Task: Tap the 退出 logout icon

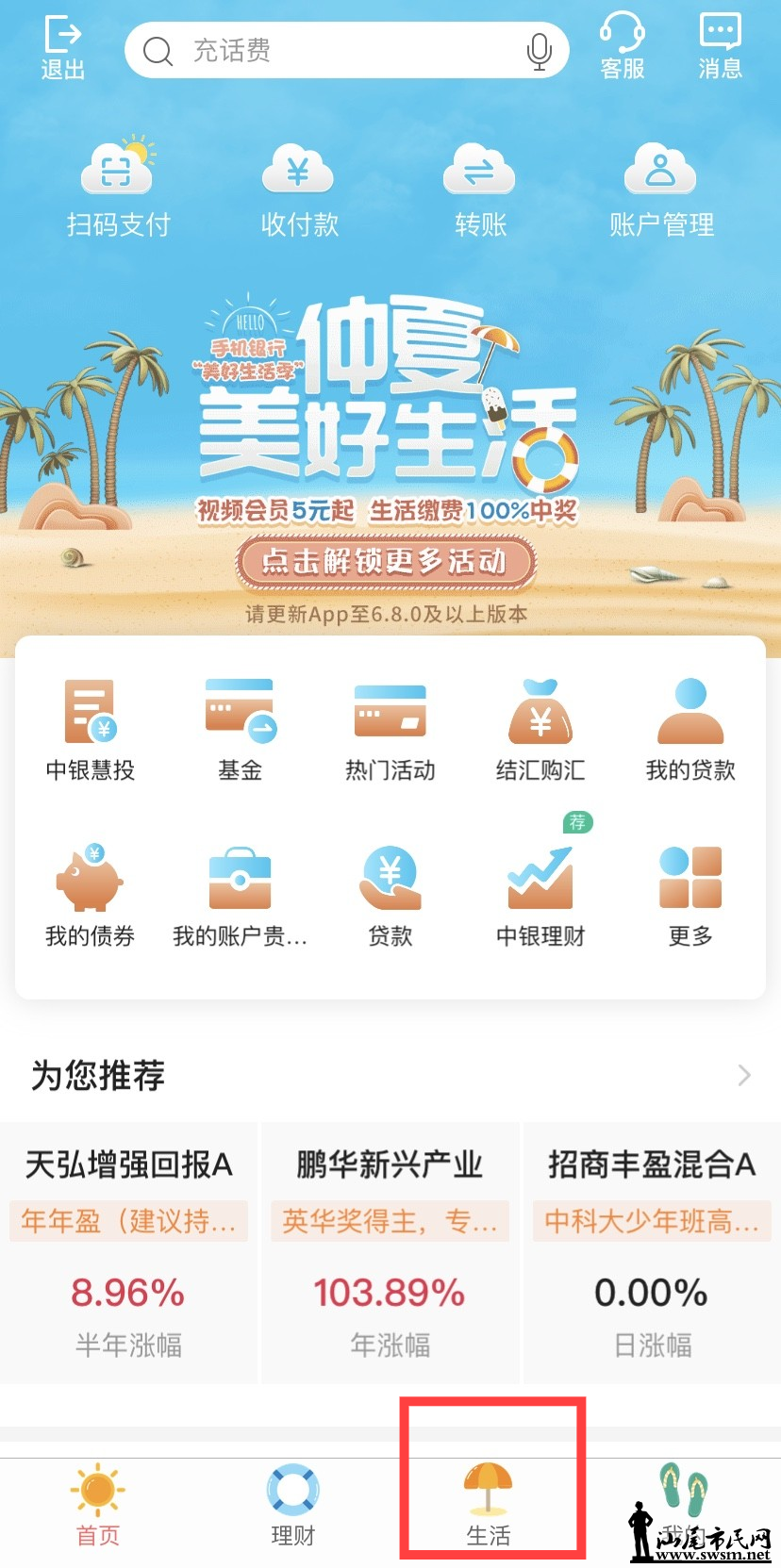Action: point(63,47)
